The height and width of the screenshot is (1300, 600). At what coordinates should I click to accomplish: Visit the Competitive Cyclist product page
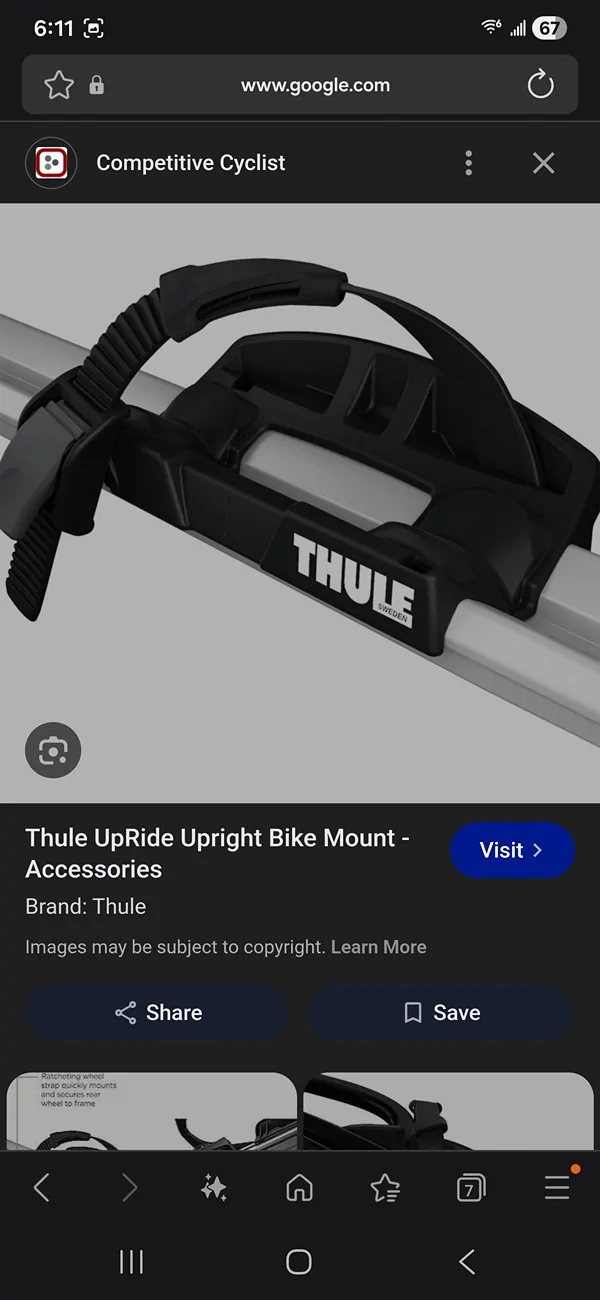512,850
